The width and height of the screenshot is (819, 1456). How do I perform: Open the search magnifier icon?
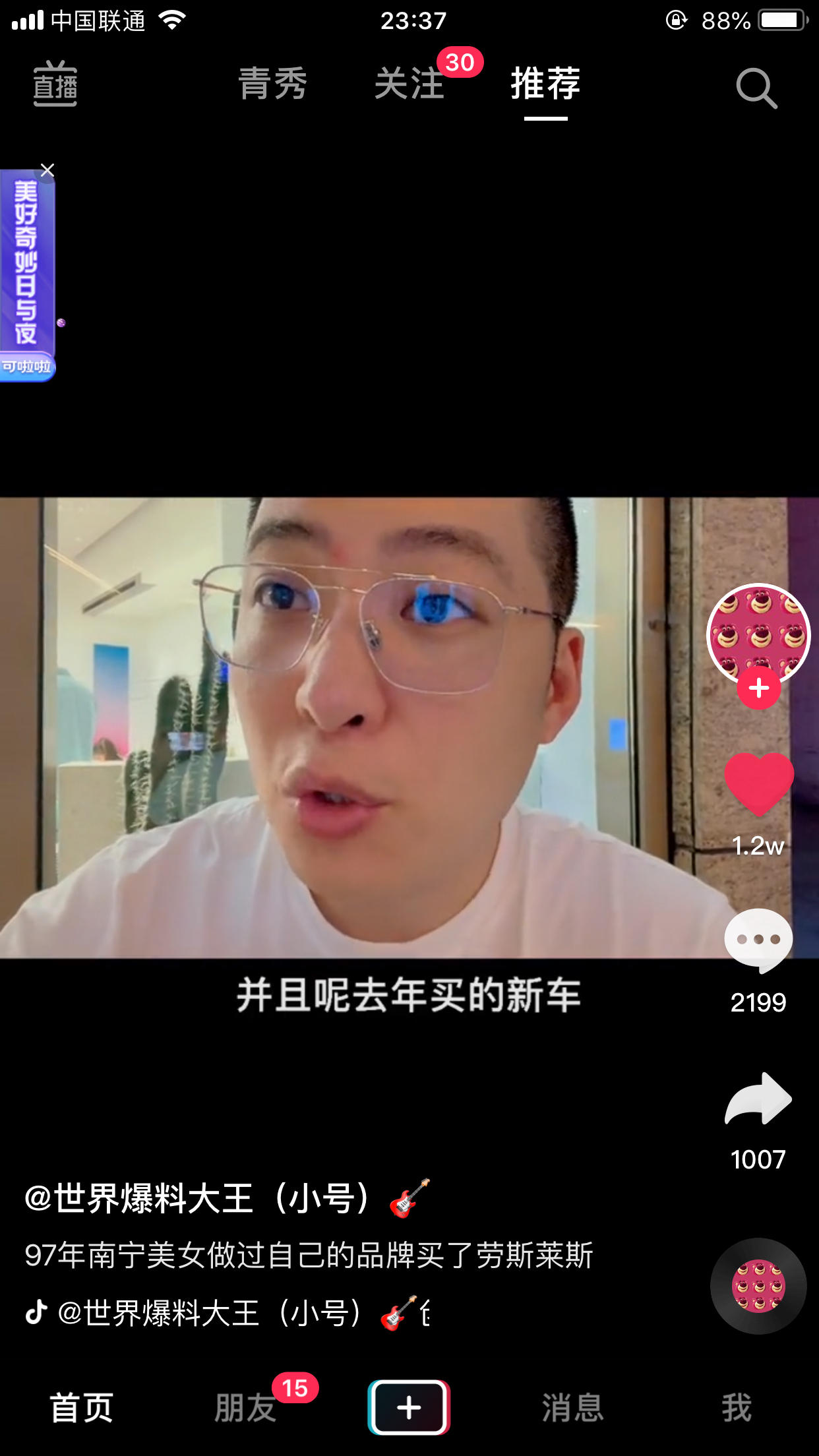tap(756, 87)
